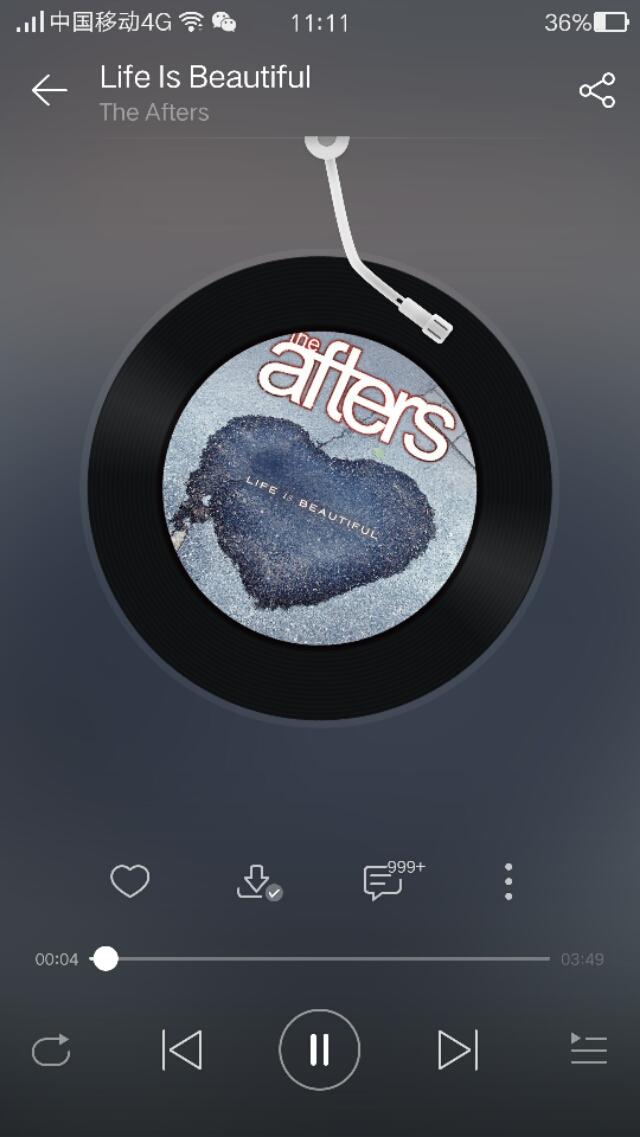The width and height of the screenshot is (640, 1137).
Task: Share Life Is Beautiful song
Action: tap(597, 91)
